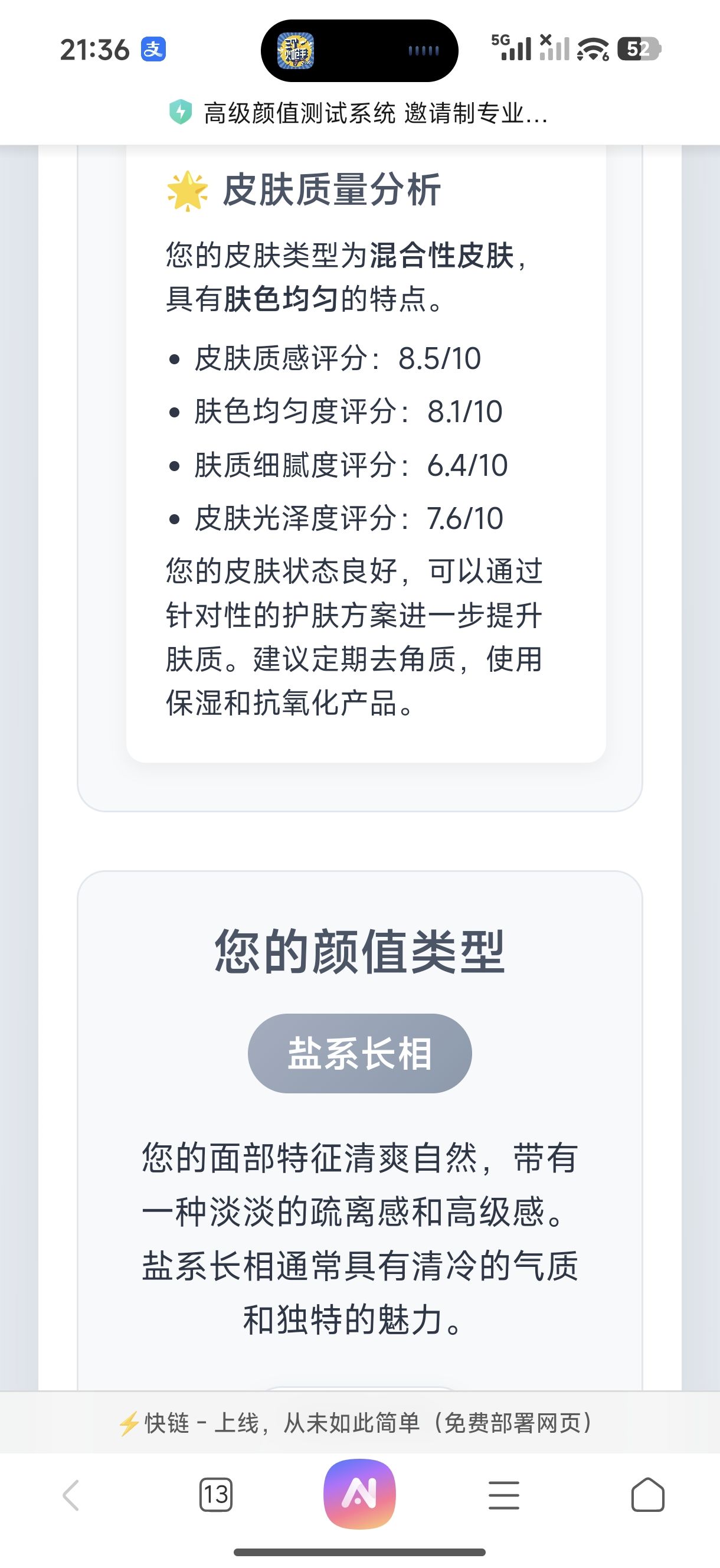This screenshot has width=720, height=1568.
Task: Tap the Dynamic Island app activity
Action: [359, 51]
